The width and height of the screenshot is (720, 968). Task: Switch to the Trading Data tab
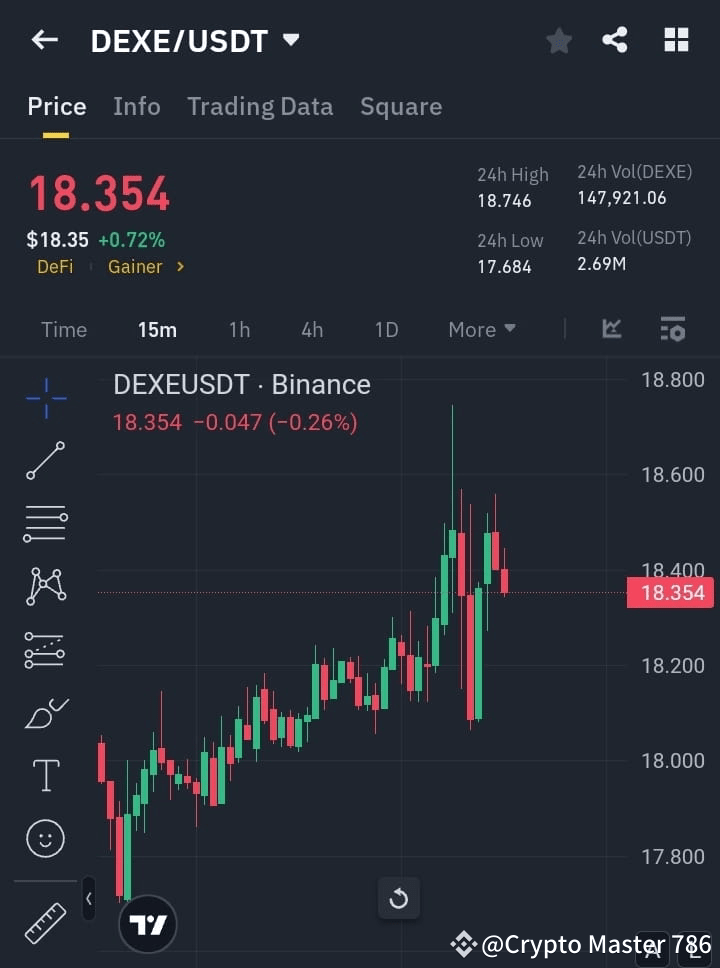[260, 106]
